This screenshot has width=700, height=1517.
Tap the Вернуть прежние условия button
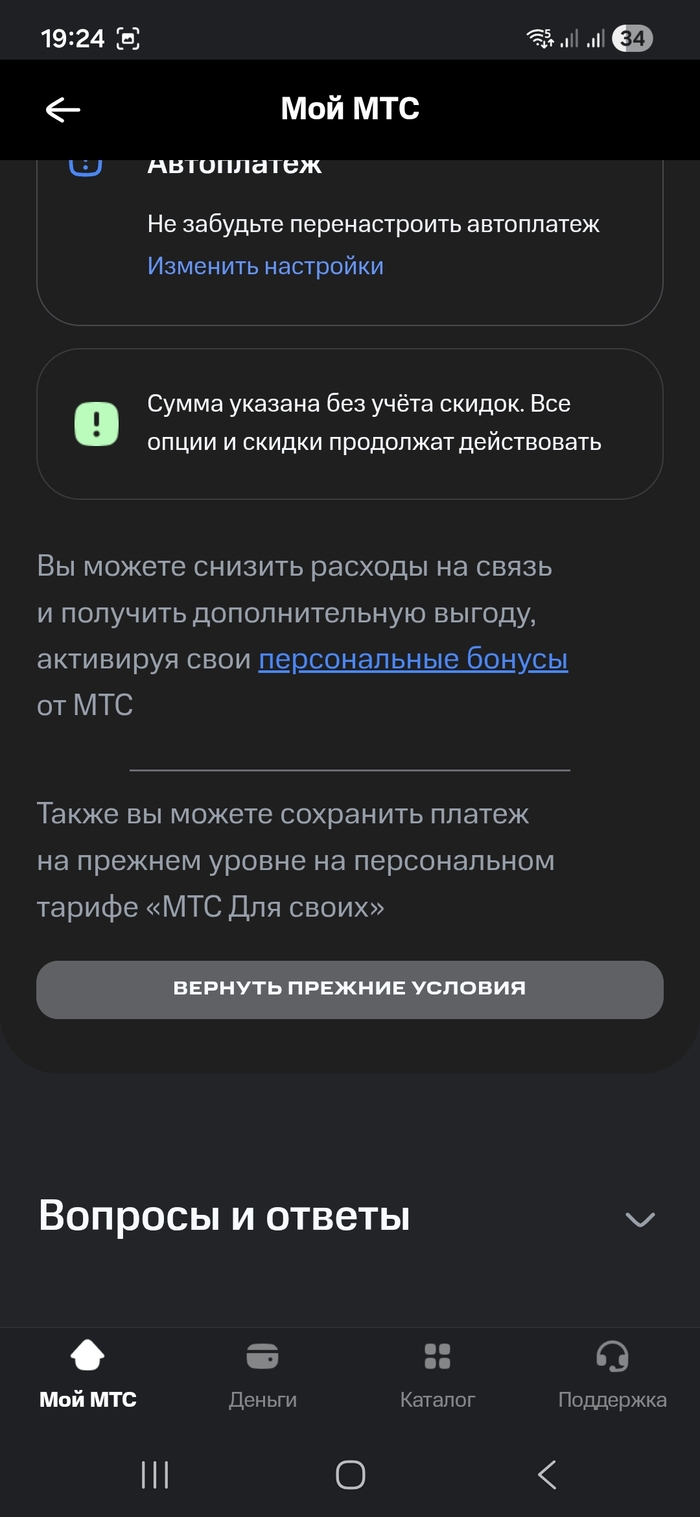pos(350,989)
